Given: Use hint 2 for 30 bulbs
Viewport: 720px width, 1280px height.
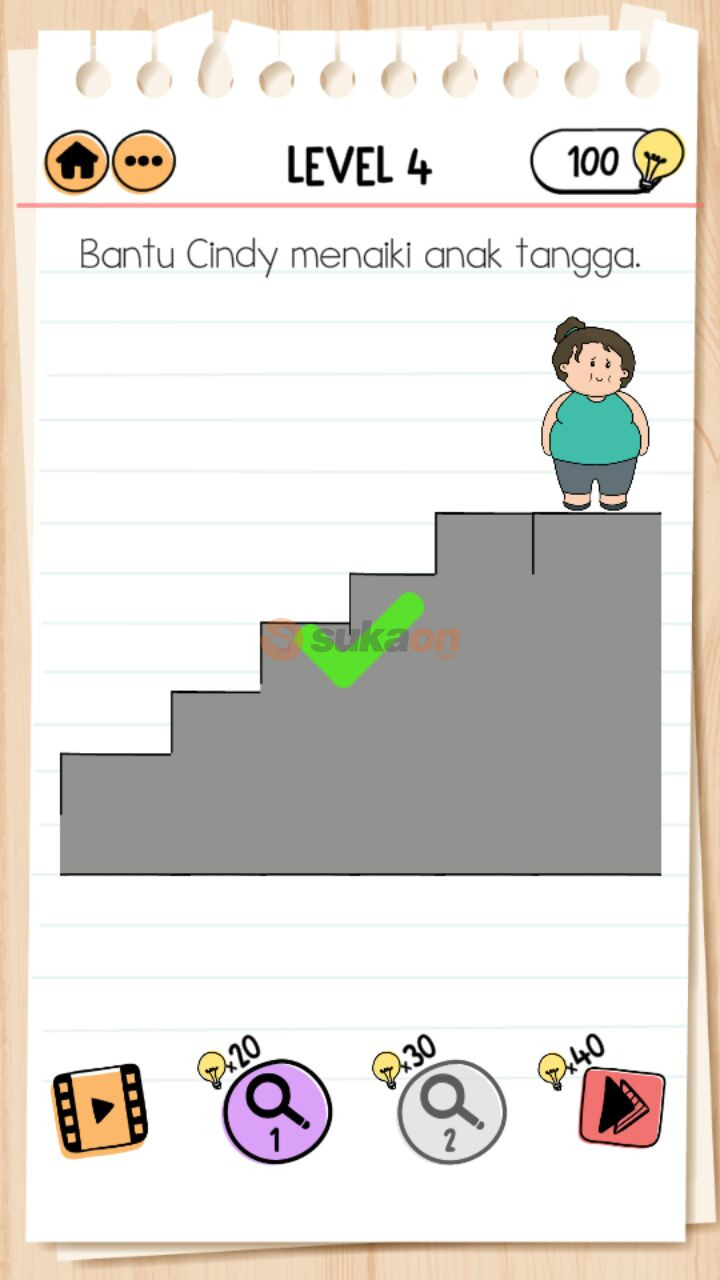Looking at the screenshot, I should (451, 1112).
